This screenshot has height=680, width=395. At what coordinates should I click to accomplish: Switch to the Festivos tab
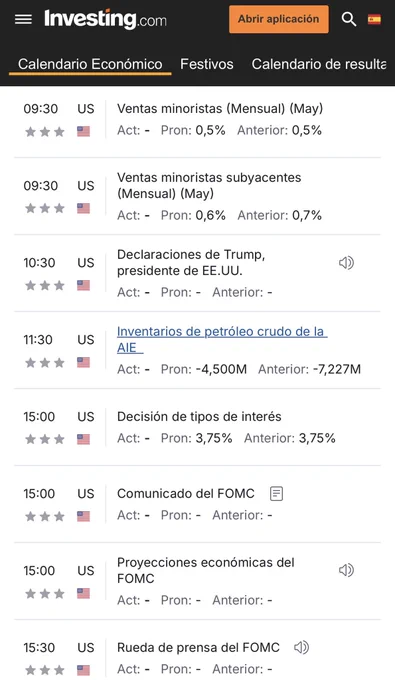coord(207,64)
